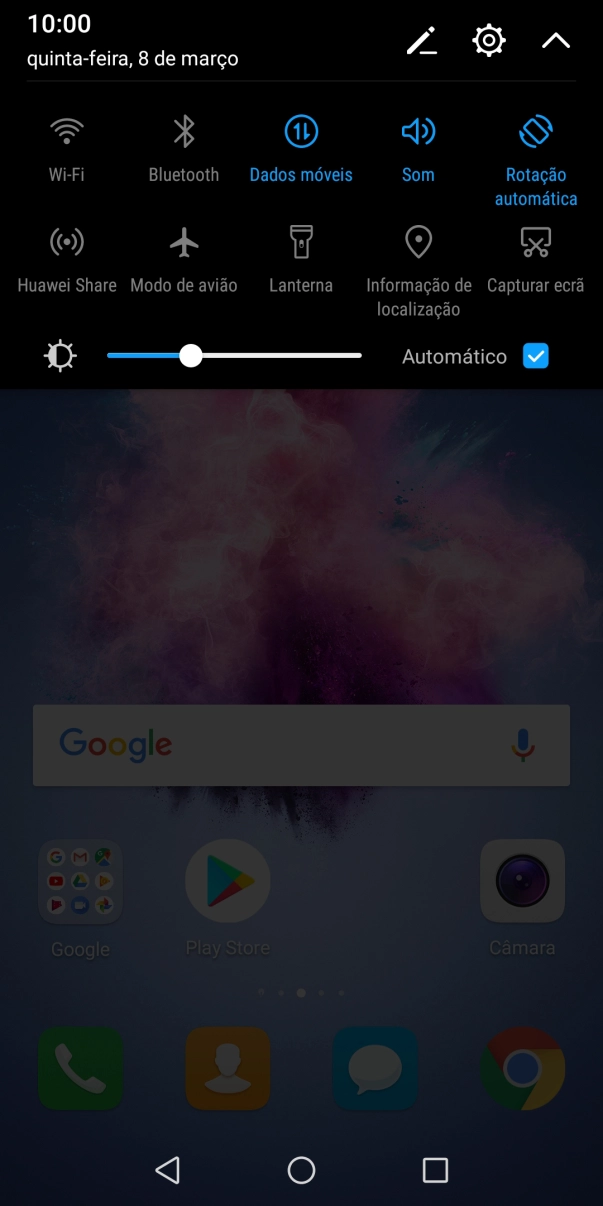Turn on Wi-Fi
This screenshot has height=1206, width=603.
coord(67,149)
